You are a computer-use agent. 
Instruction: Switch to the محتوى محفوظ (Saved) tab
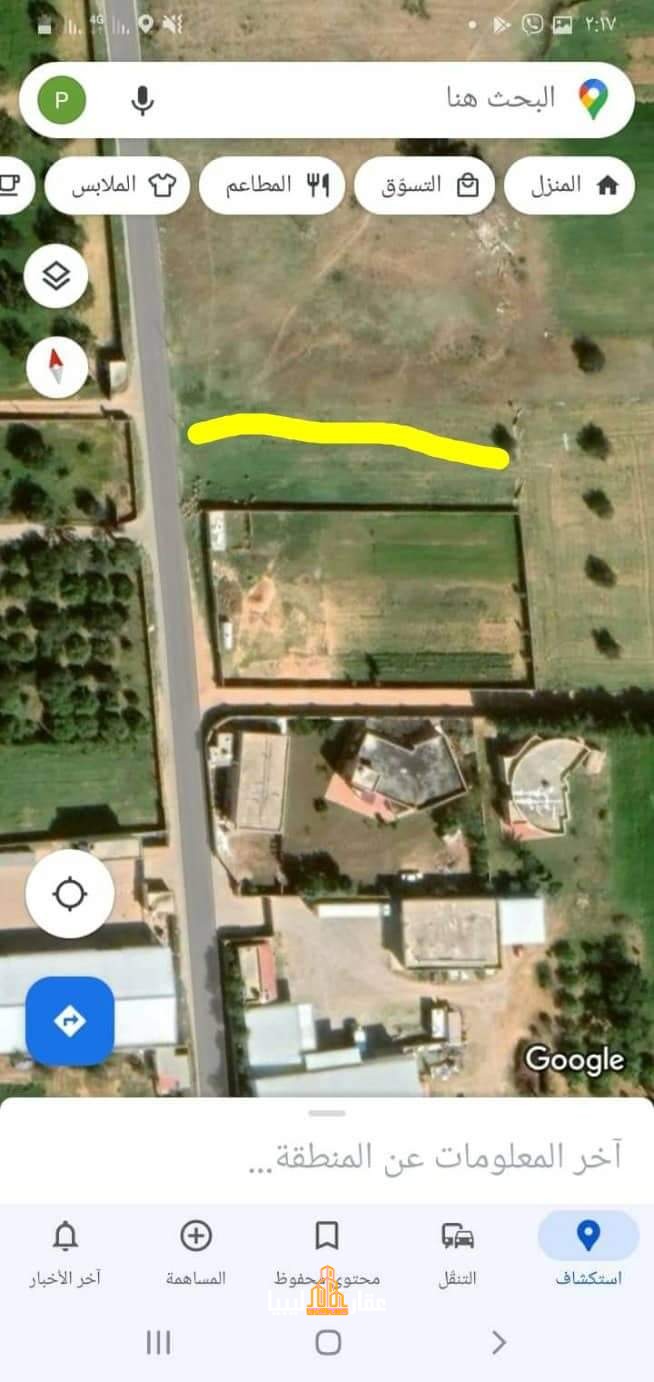coord(327,1250)
